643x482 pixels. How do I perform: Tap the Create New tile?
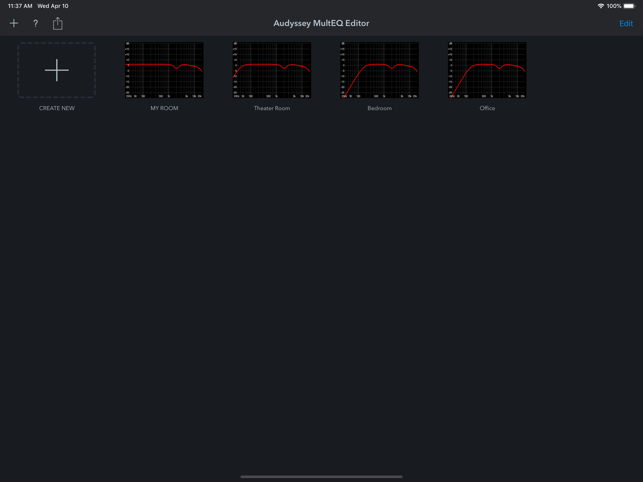[57, 70]
